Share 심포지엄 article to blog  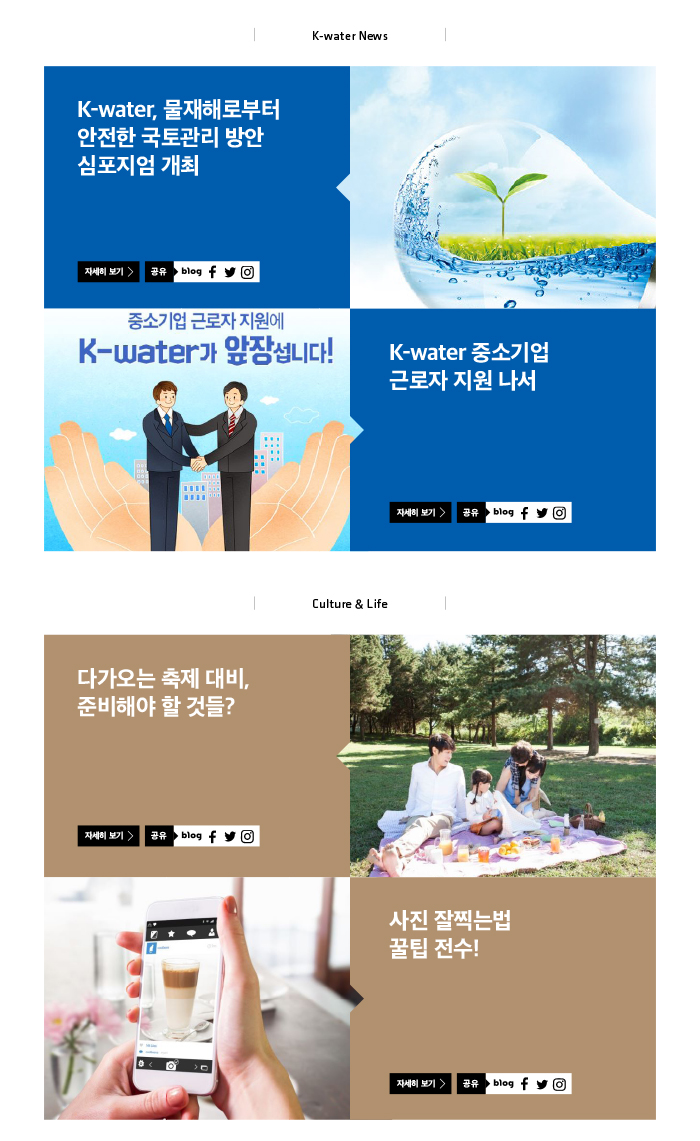[192, 272]
